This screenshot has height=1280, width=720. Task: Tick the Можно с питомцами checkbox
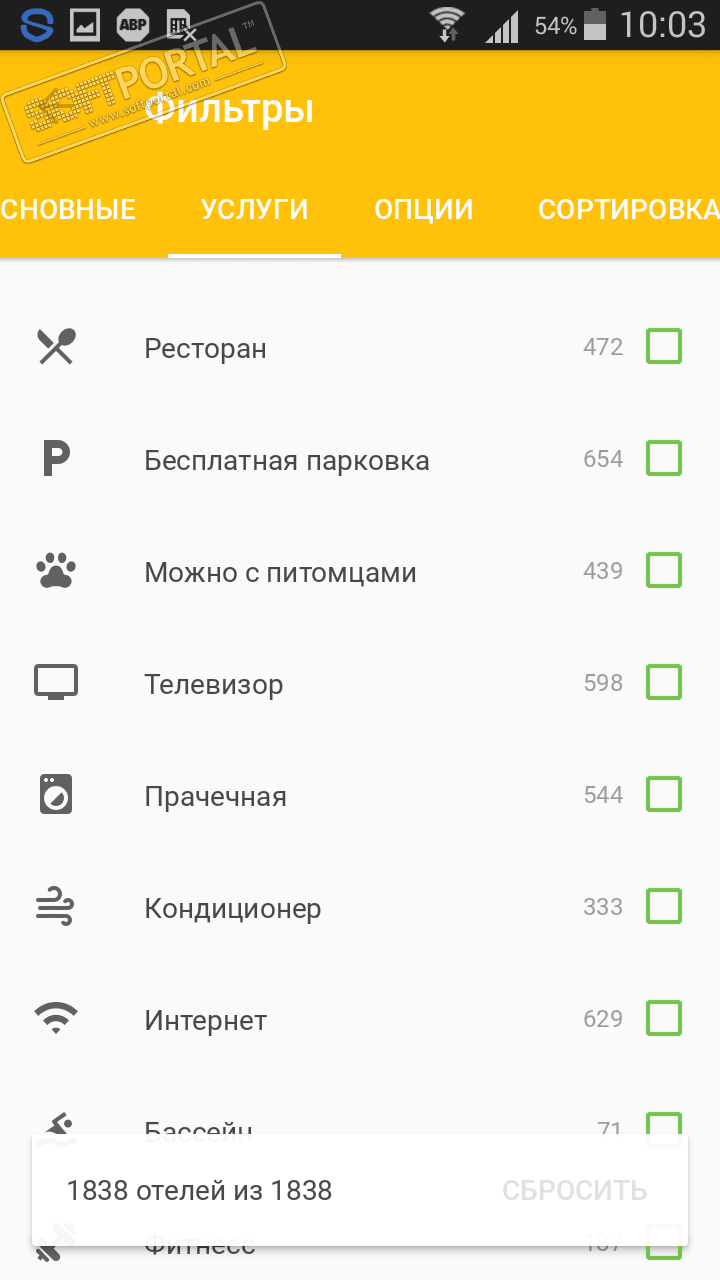(x=664, y=571)
